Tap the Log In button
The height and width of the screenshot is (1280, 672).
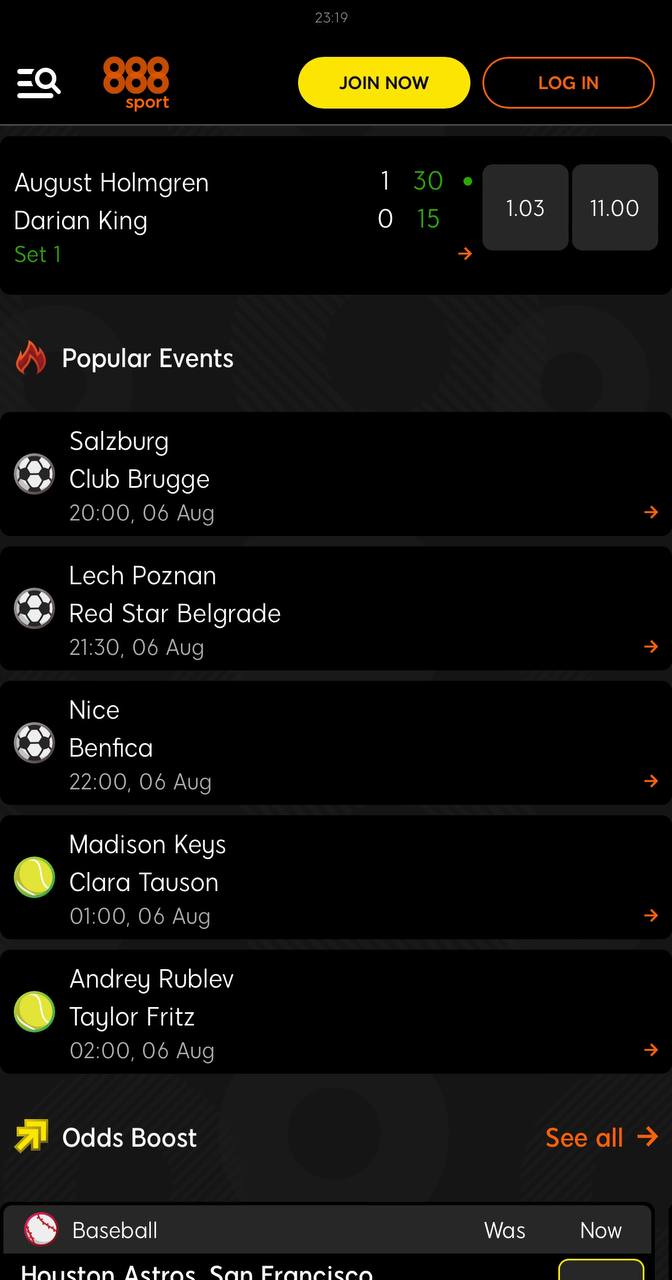coord(568,83)
